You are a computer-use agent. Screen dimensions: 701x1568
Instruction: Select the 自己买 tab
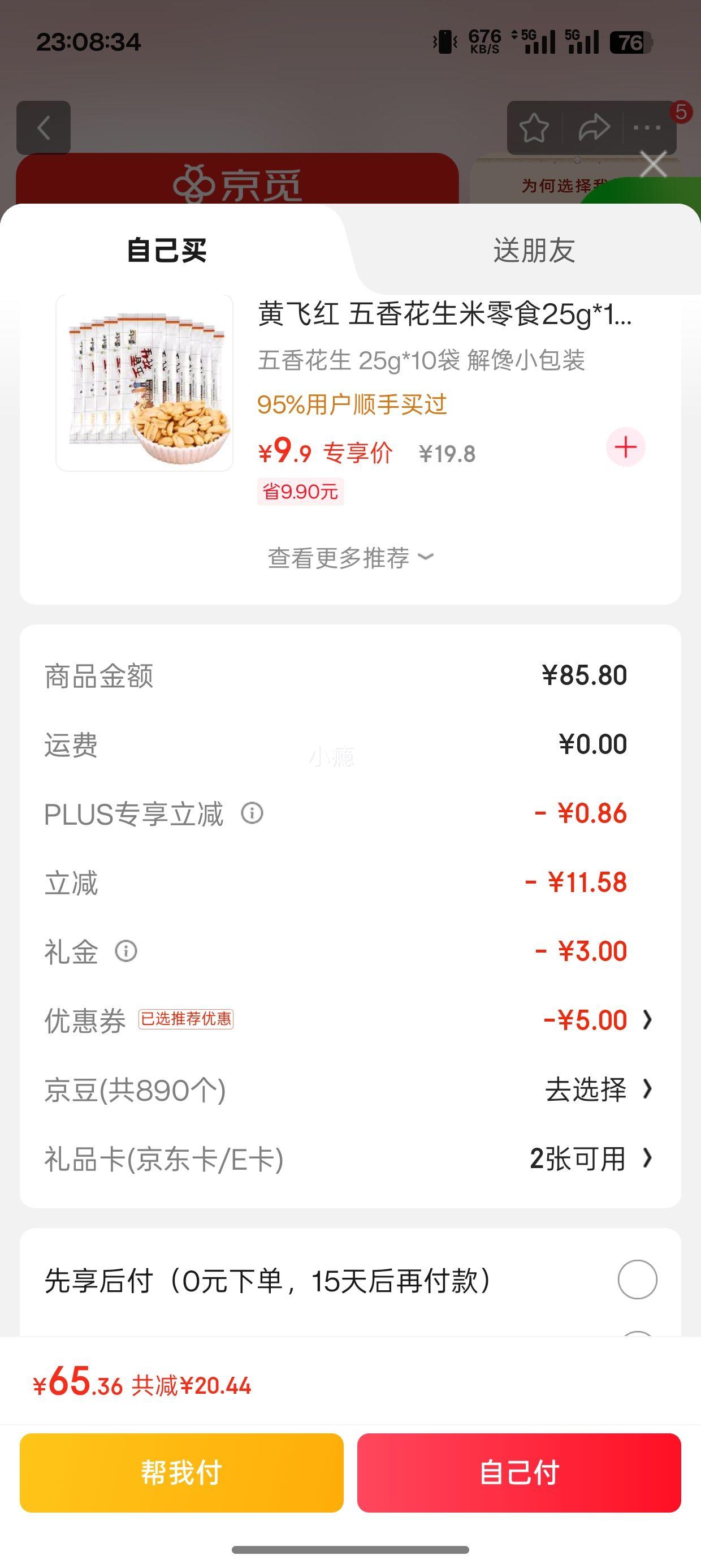coord(167,250)
